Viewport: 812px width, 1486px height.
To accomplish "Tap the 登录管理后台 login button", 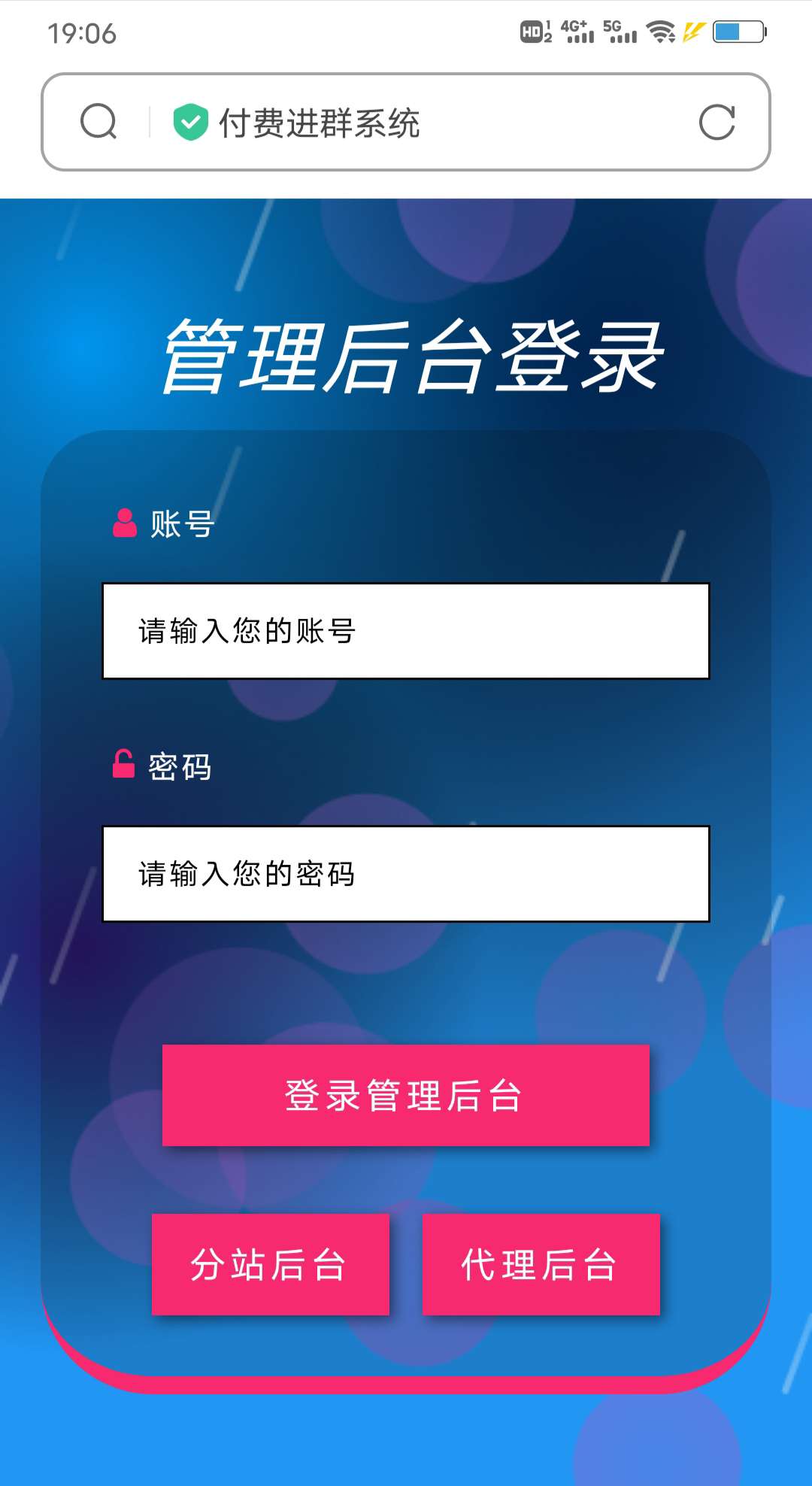I will [x=406, y=1095].
